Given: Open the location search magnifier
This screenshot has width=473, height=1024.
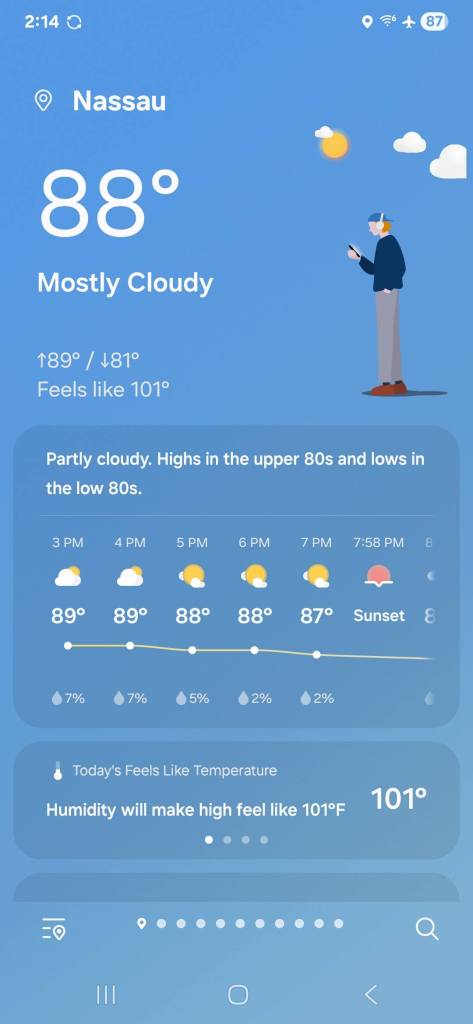Looking at the screenshot, I should [x=427, y=928].
